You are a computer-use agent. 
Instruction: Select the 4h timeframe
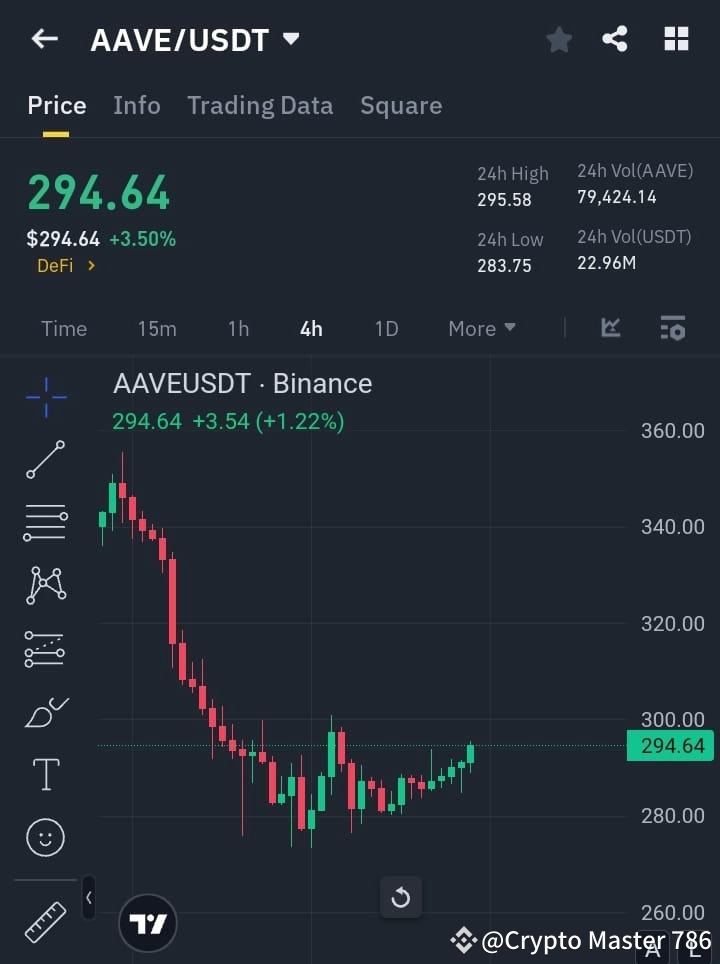(x=311, y=328)
